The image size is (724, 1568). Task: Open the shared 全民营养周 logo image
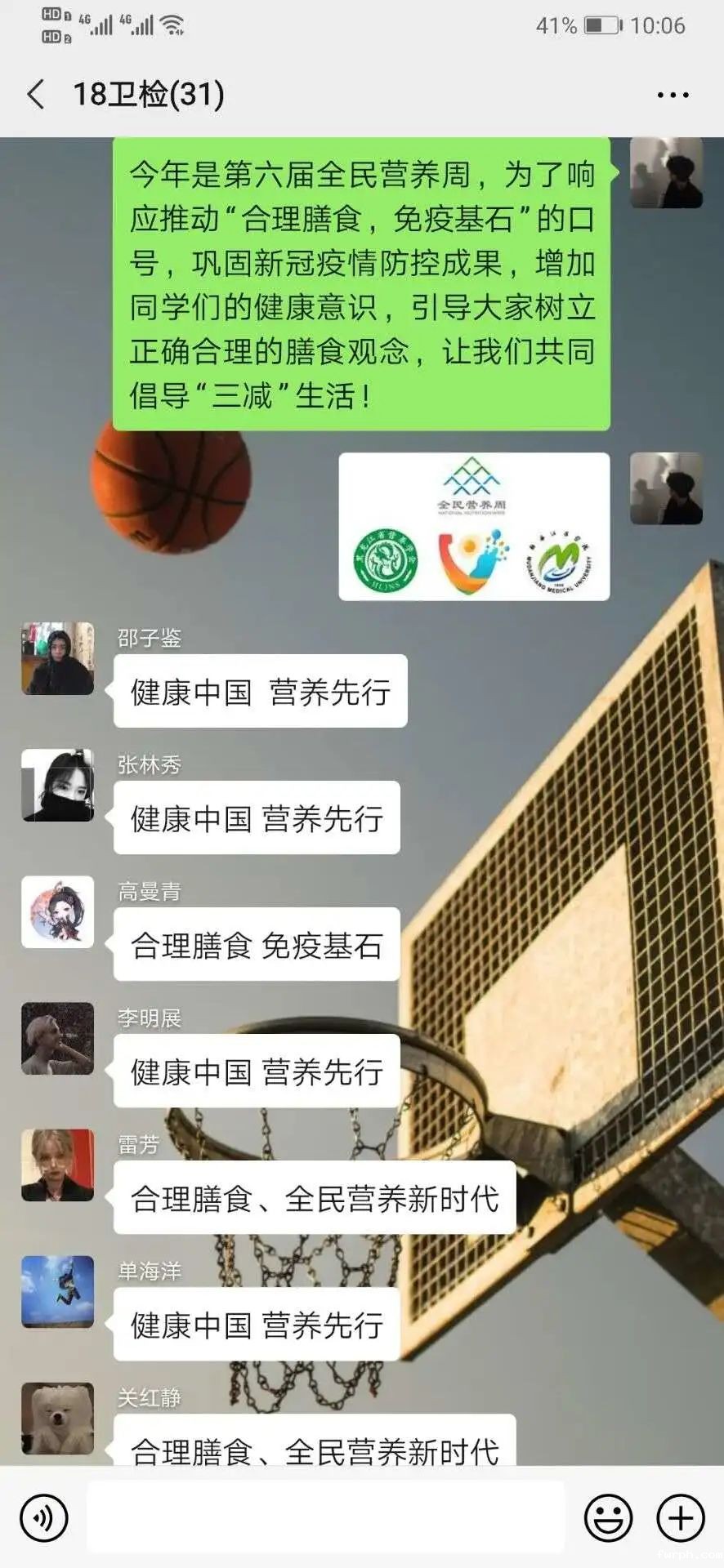(474, 527)
